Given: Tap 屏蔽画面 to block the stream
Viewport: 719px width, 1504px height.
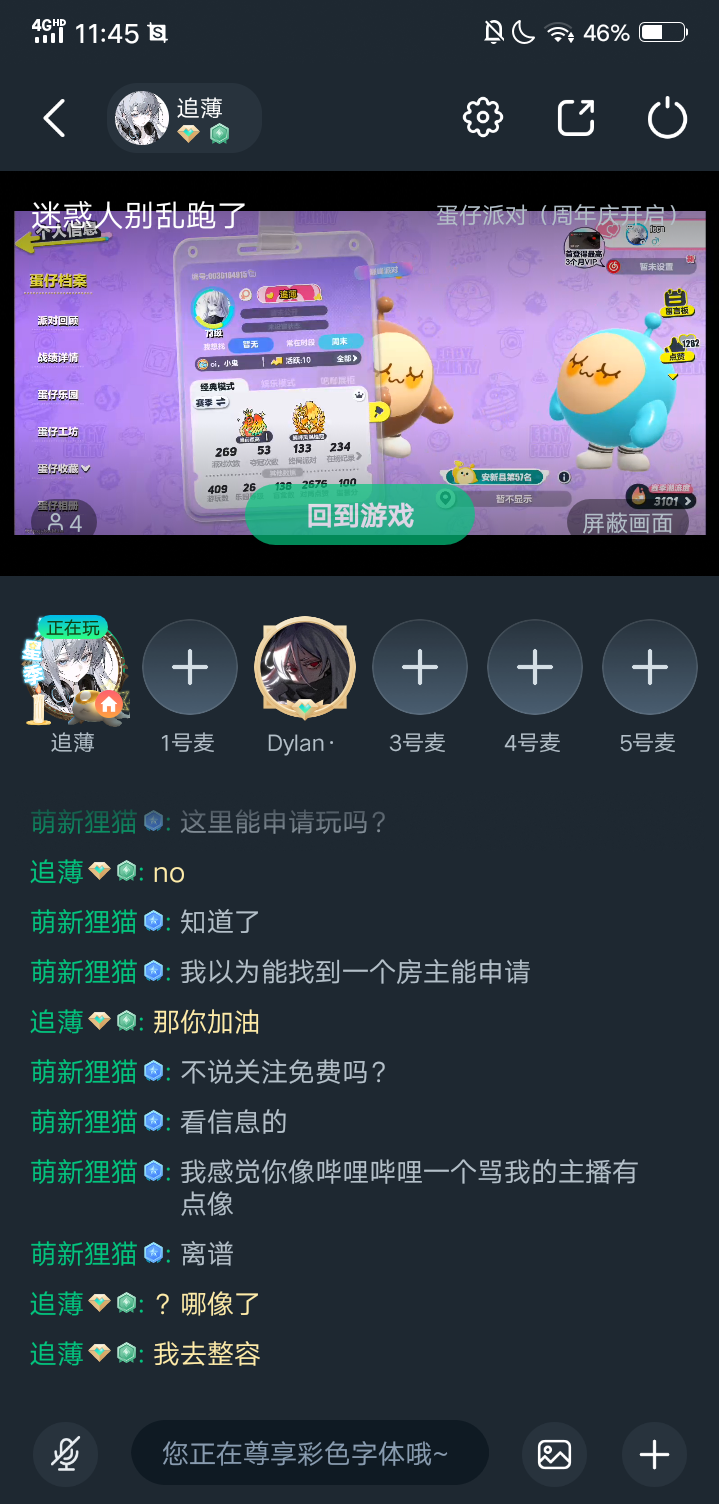Looking at the screenshot, I should coord(627,522).
